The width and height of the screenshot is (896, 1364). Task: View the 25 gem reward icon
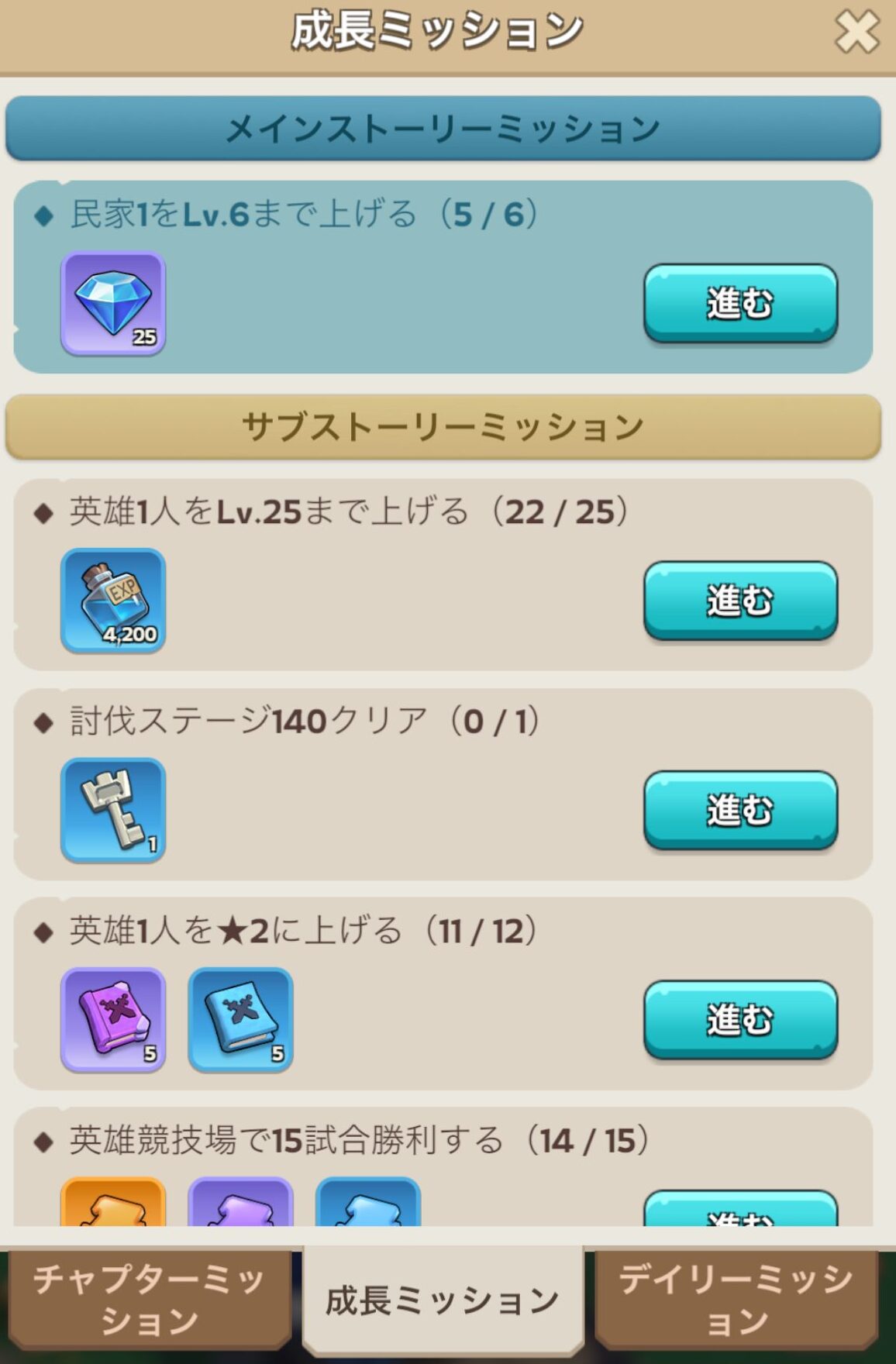pos(113,303)
